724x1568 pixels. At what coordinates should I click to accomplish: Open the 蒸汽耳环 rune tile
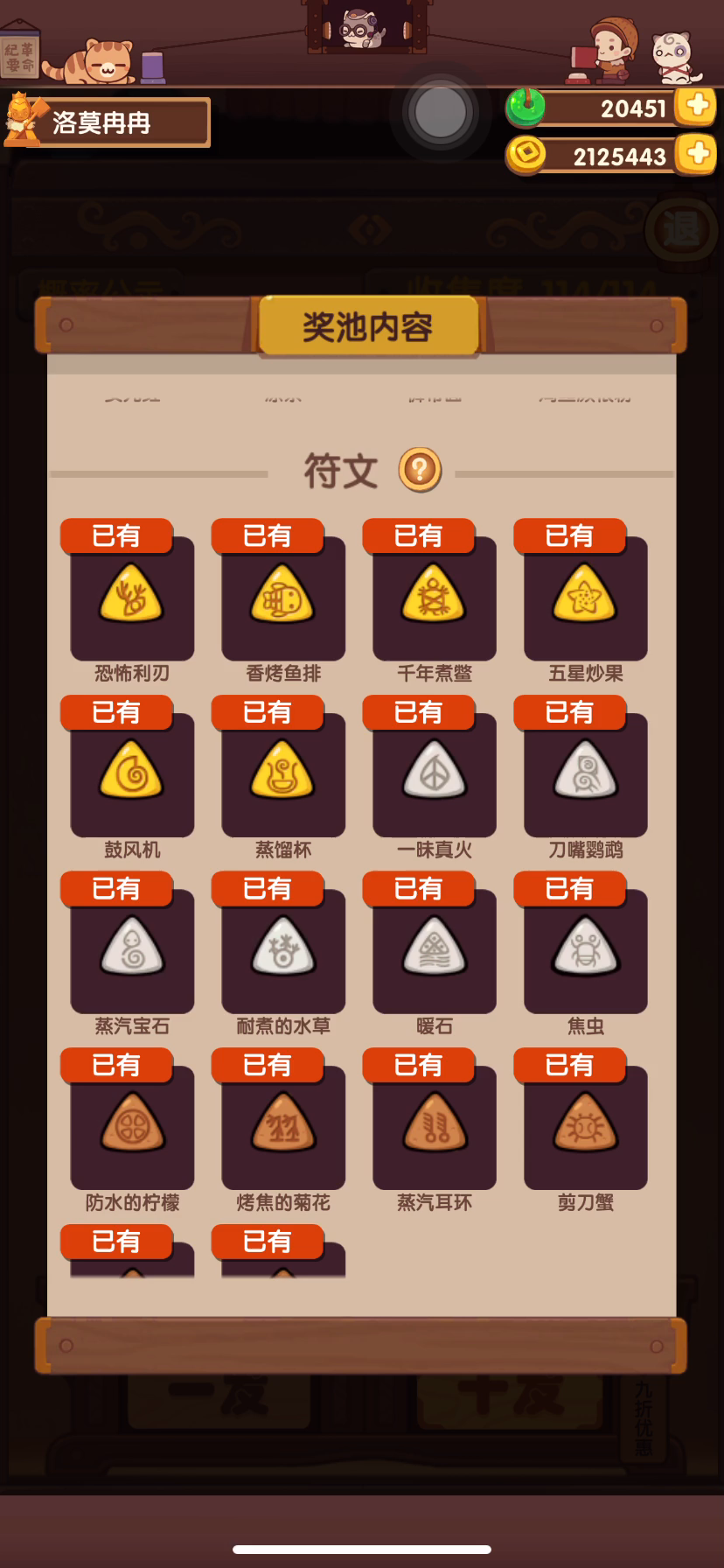[x=435, y=1128]
